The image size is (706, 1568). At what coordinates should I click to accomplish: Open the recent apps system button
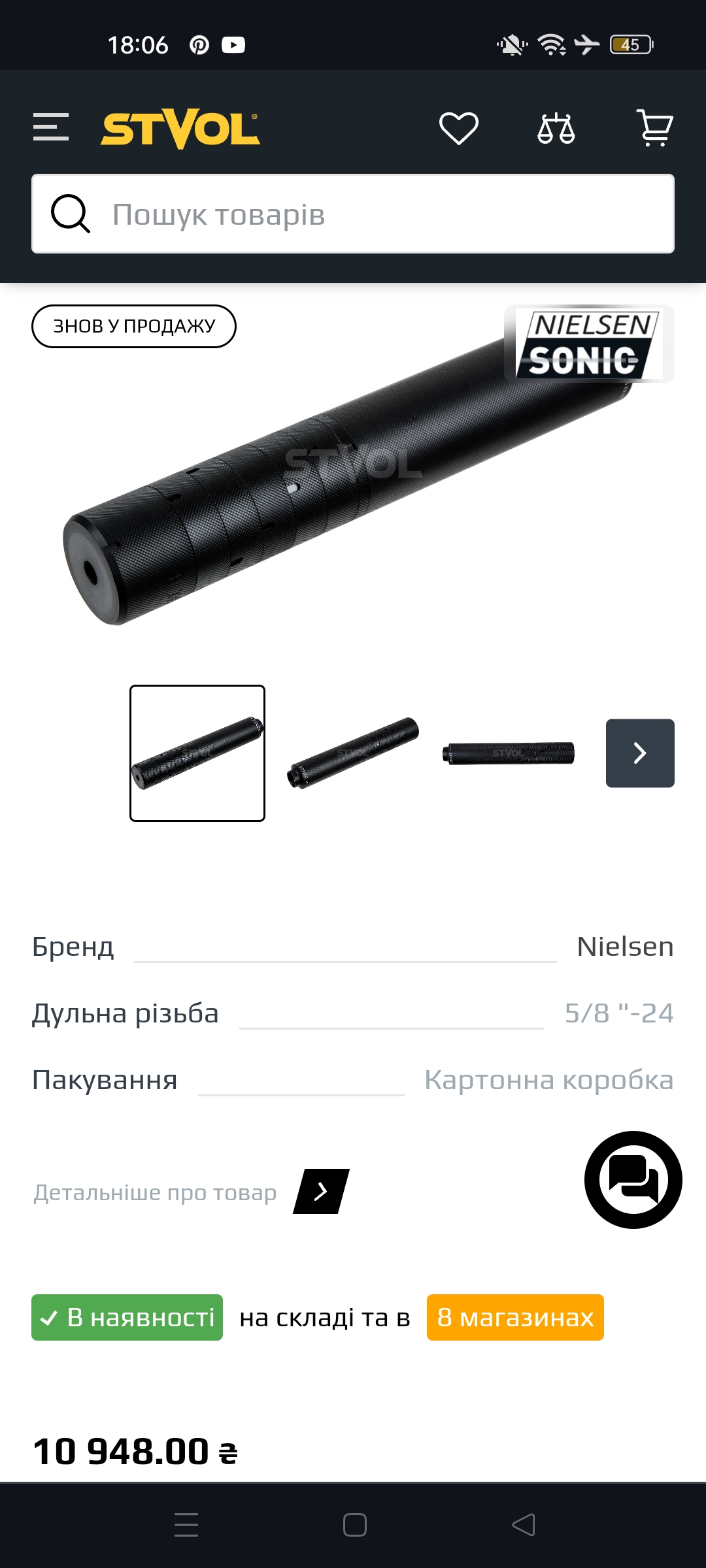[x=186, y=1525]
